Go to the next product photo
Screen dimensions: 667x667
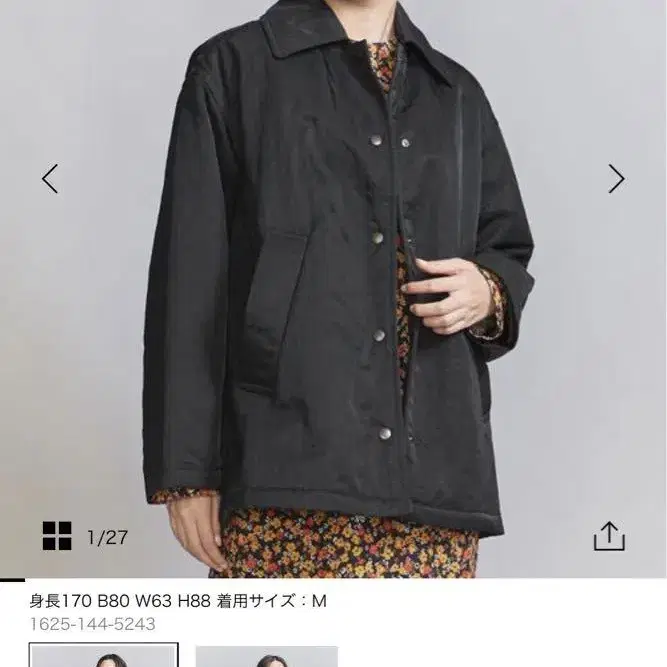(616, 179)
